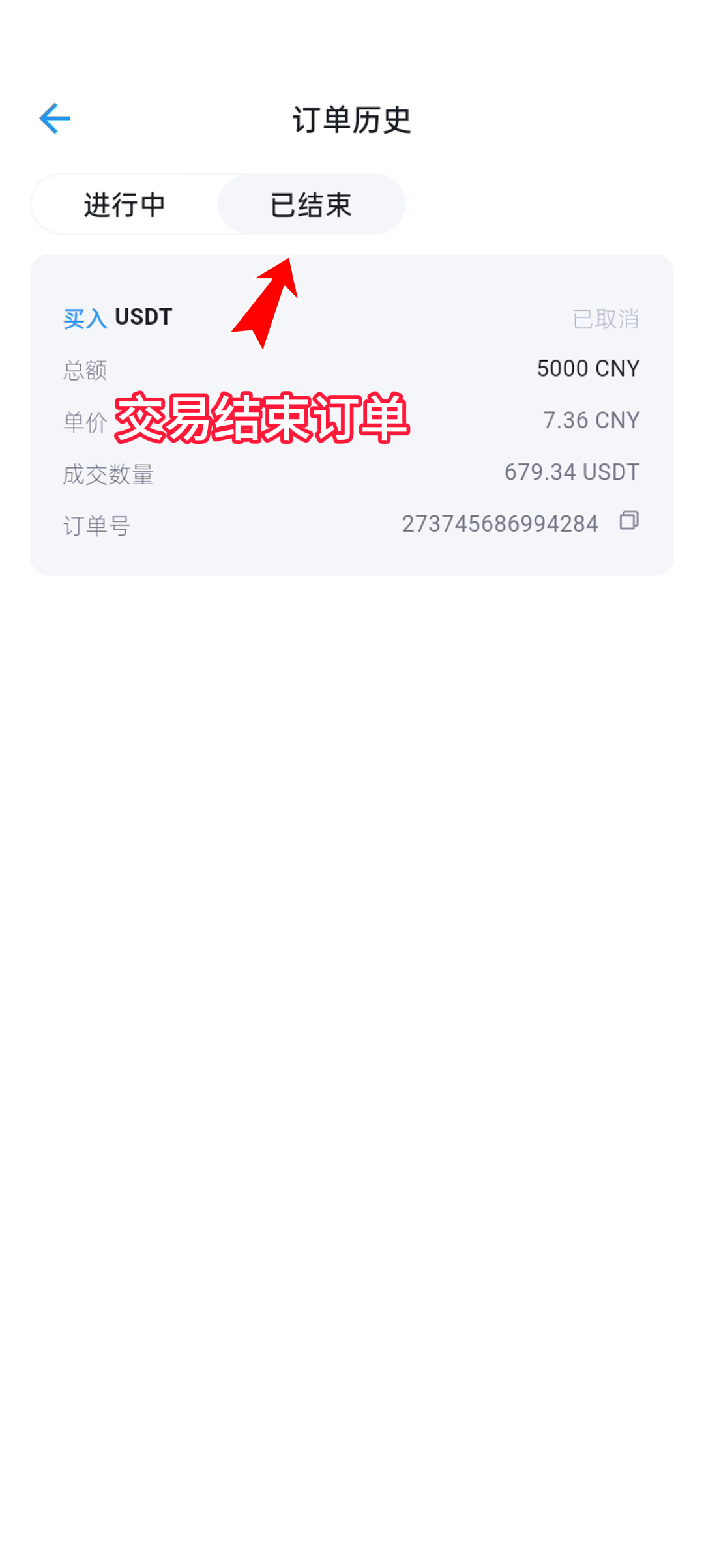
Task: Select the 已结束 tab
Action: 311,205
